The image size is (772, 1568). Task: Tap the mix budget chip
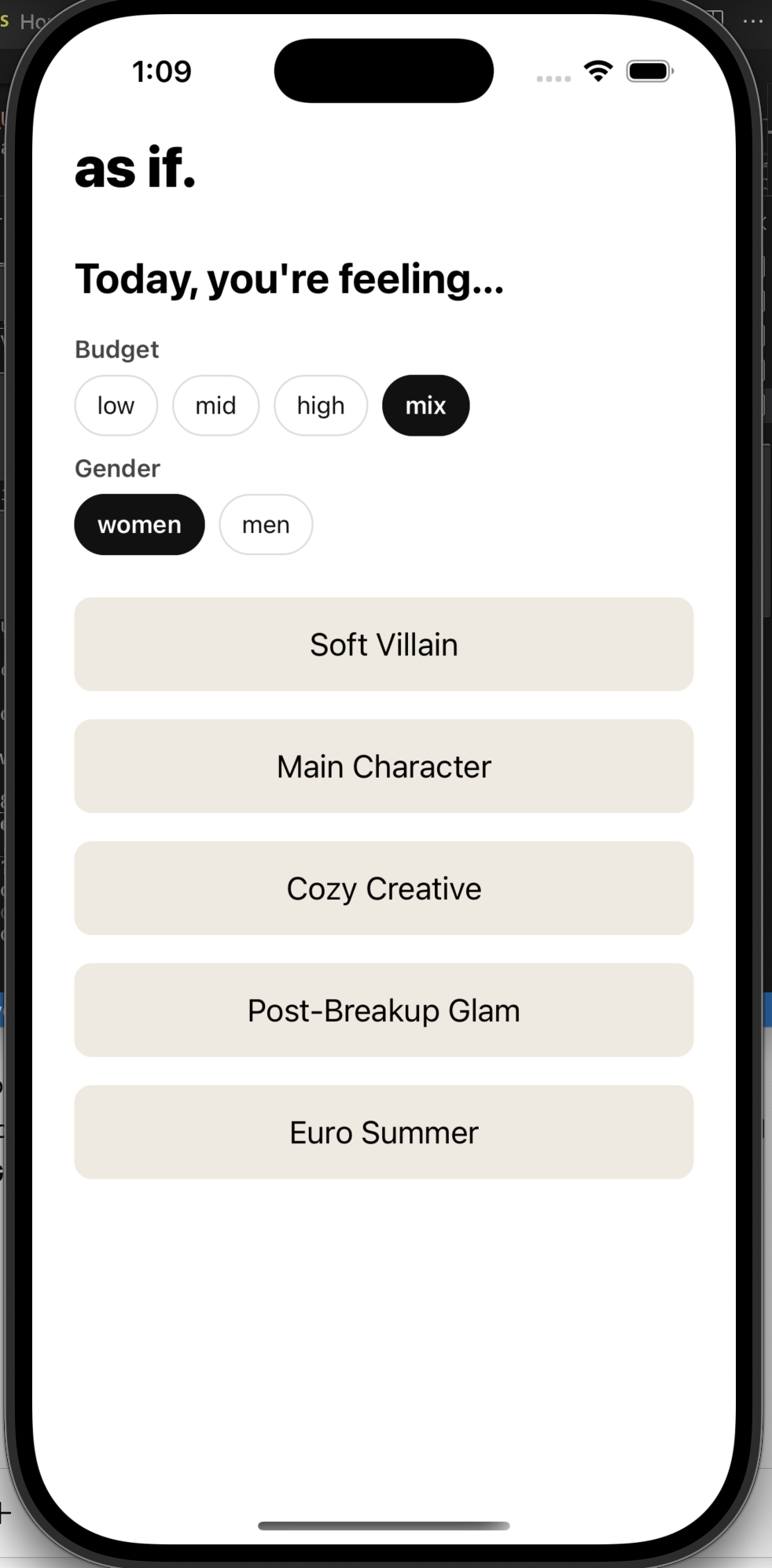click(425, 406)
